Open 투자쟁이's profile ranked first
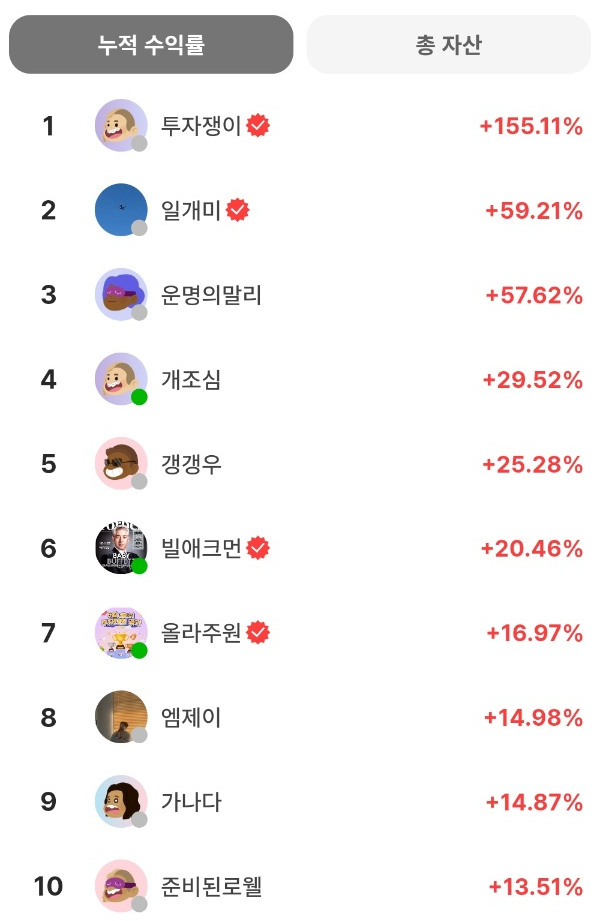The image size is (600, 921). pyautogui.click(x=300, y=126)
